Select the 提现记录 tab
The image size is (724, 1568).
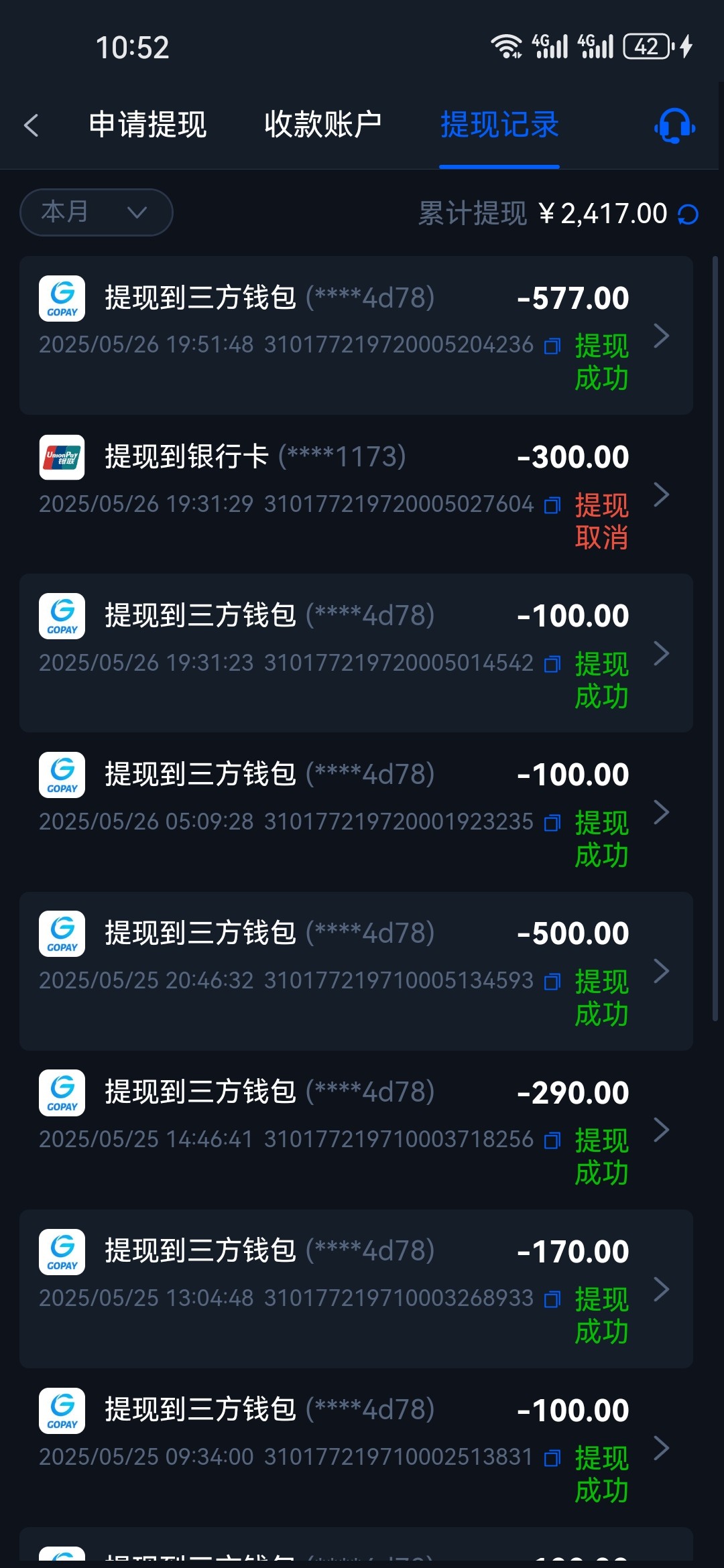pyautogui.click(x=499, y=125)
